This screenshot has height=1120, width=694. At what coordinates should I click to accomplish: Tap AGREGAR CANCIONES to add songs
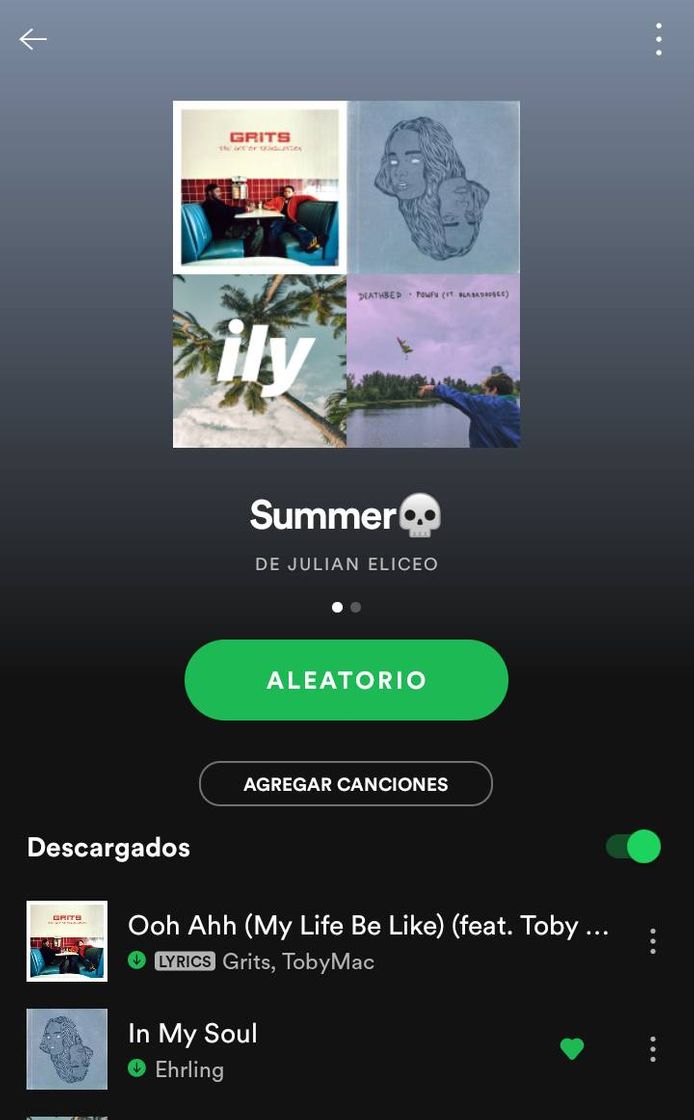coord(346,784)
